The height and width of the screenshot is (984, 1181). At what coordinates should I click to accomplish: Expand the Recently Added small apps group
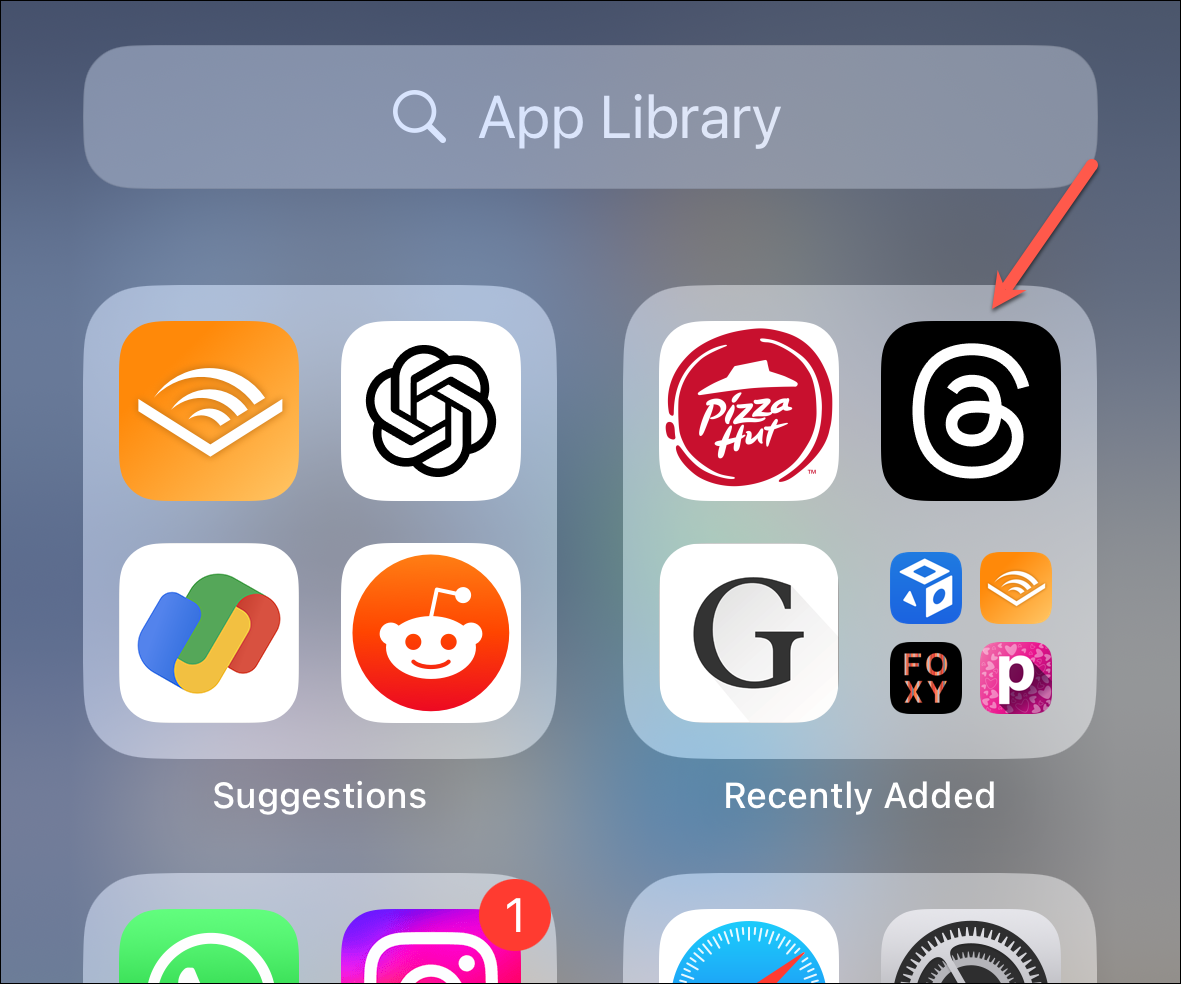pos(970,632)
